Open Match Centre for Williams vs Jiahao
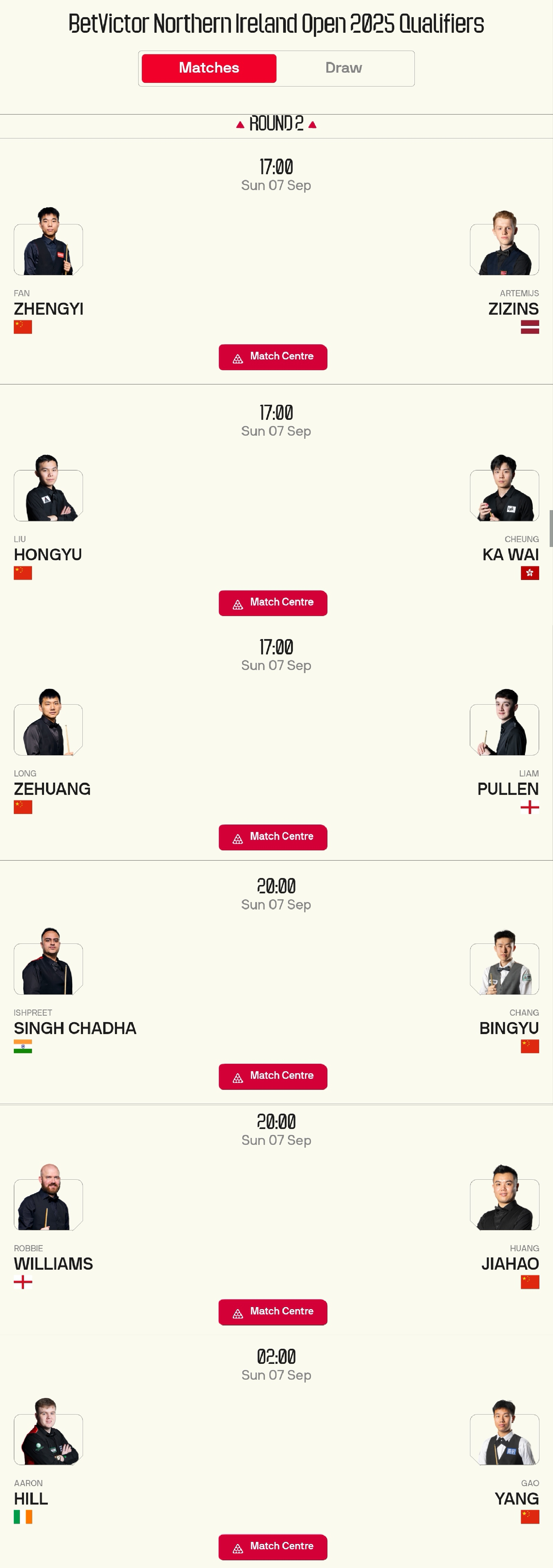The height and width of the screenshot is (1568, 553). [273, 1312]
